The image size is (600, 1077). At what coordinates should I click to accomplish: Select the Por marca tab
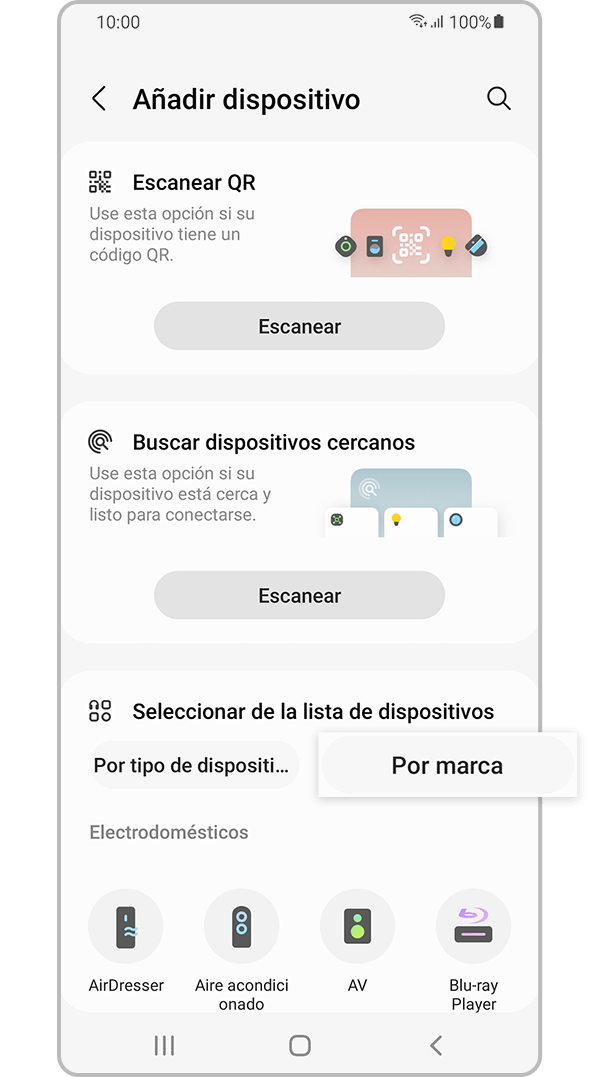coord(447,766)
